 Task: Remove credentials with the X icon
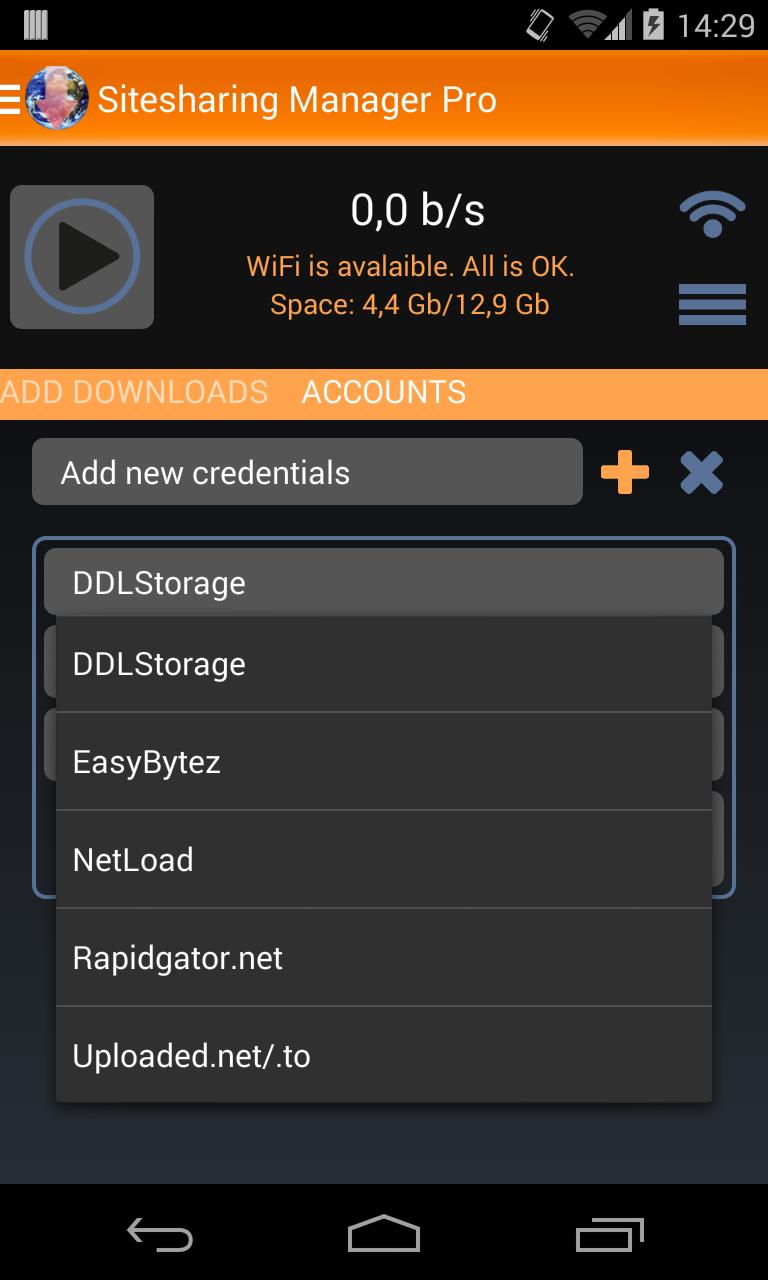click(x=701, y=472)
